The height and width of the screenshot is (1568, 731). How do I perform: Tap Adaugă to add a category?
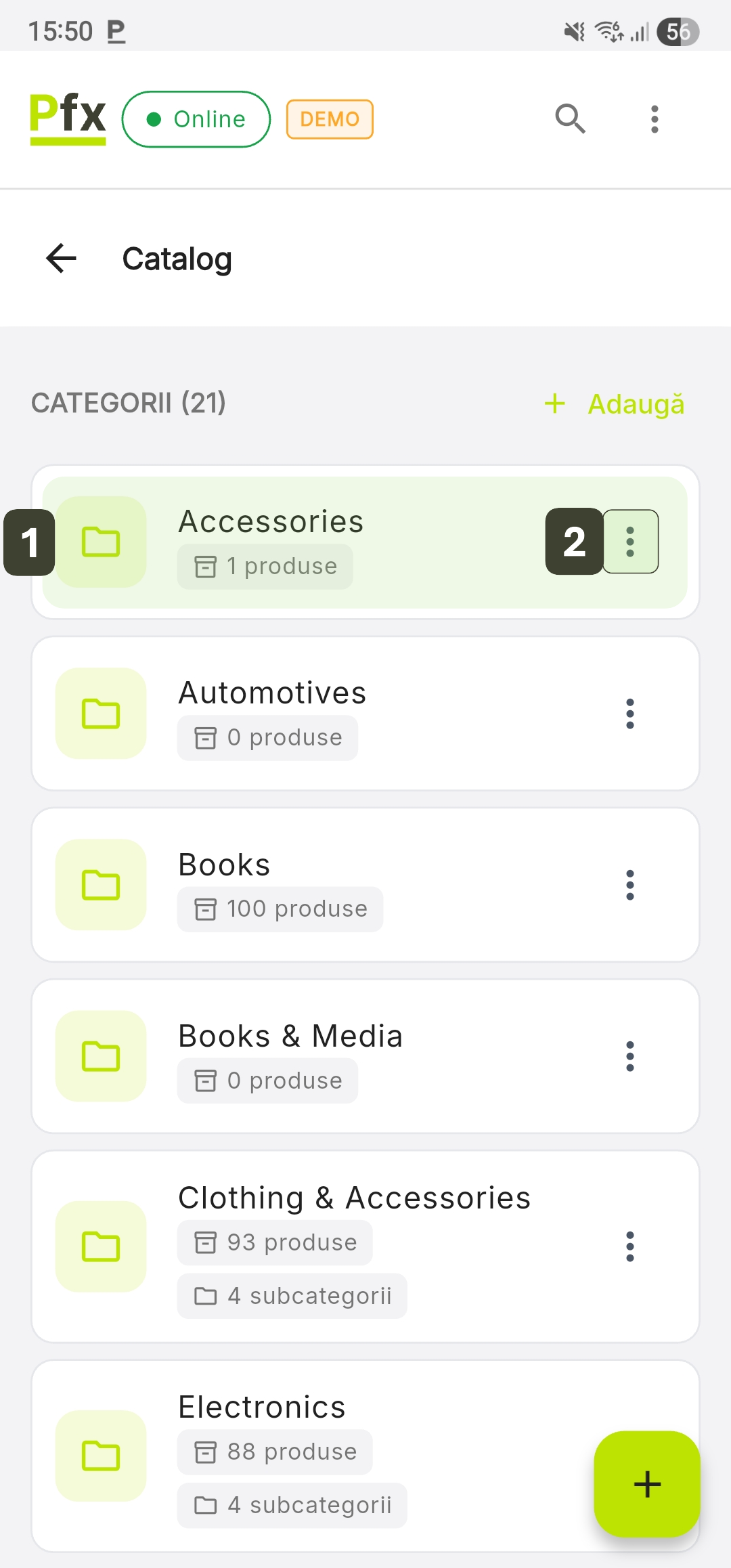click(615, 404)
